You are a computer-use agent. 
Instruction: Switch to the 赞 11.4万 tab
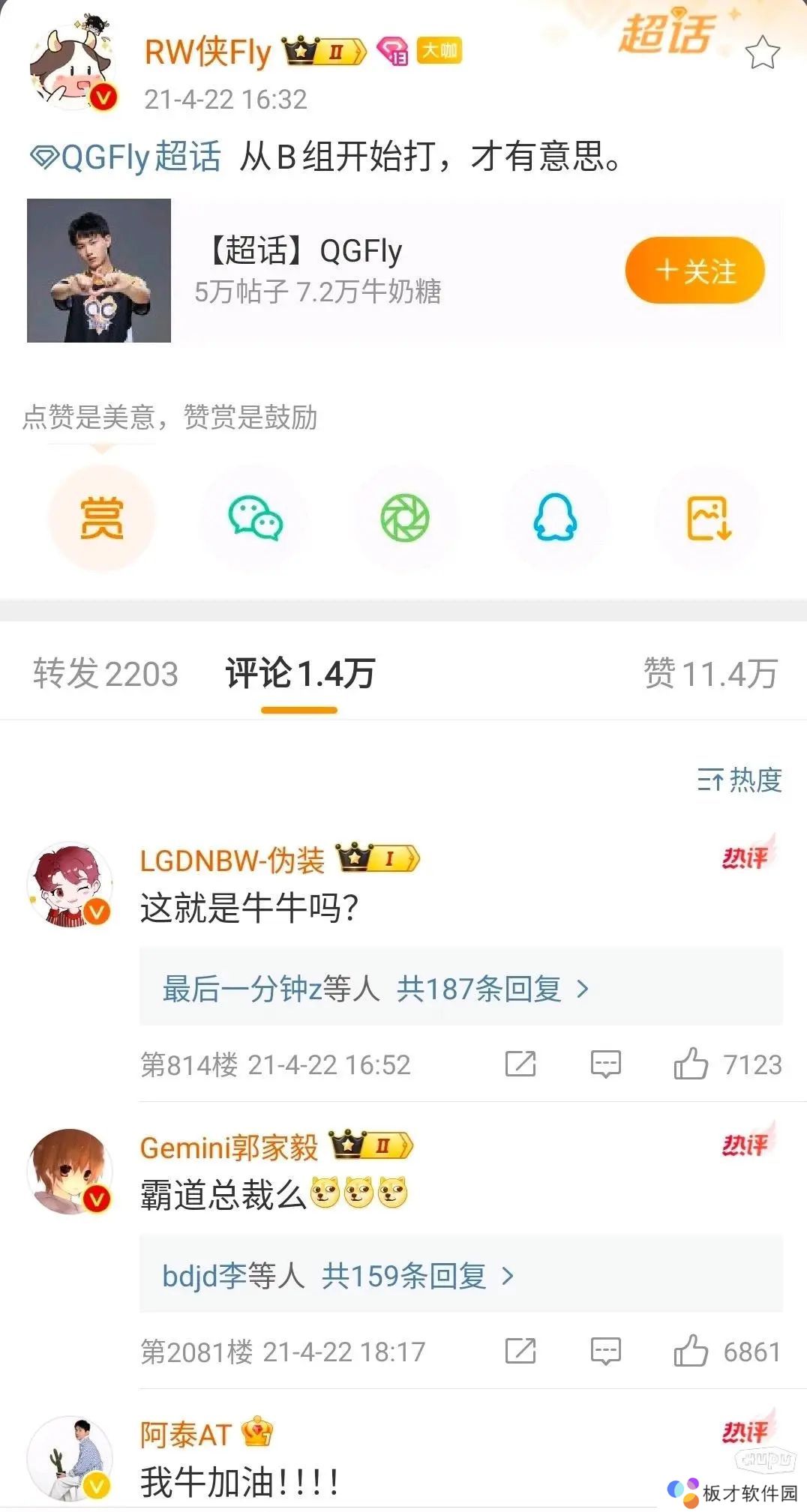click(709, 673)
